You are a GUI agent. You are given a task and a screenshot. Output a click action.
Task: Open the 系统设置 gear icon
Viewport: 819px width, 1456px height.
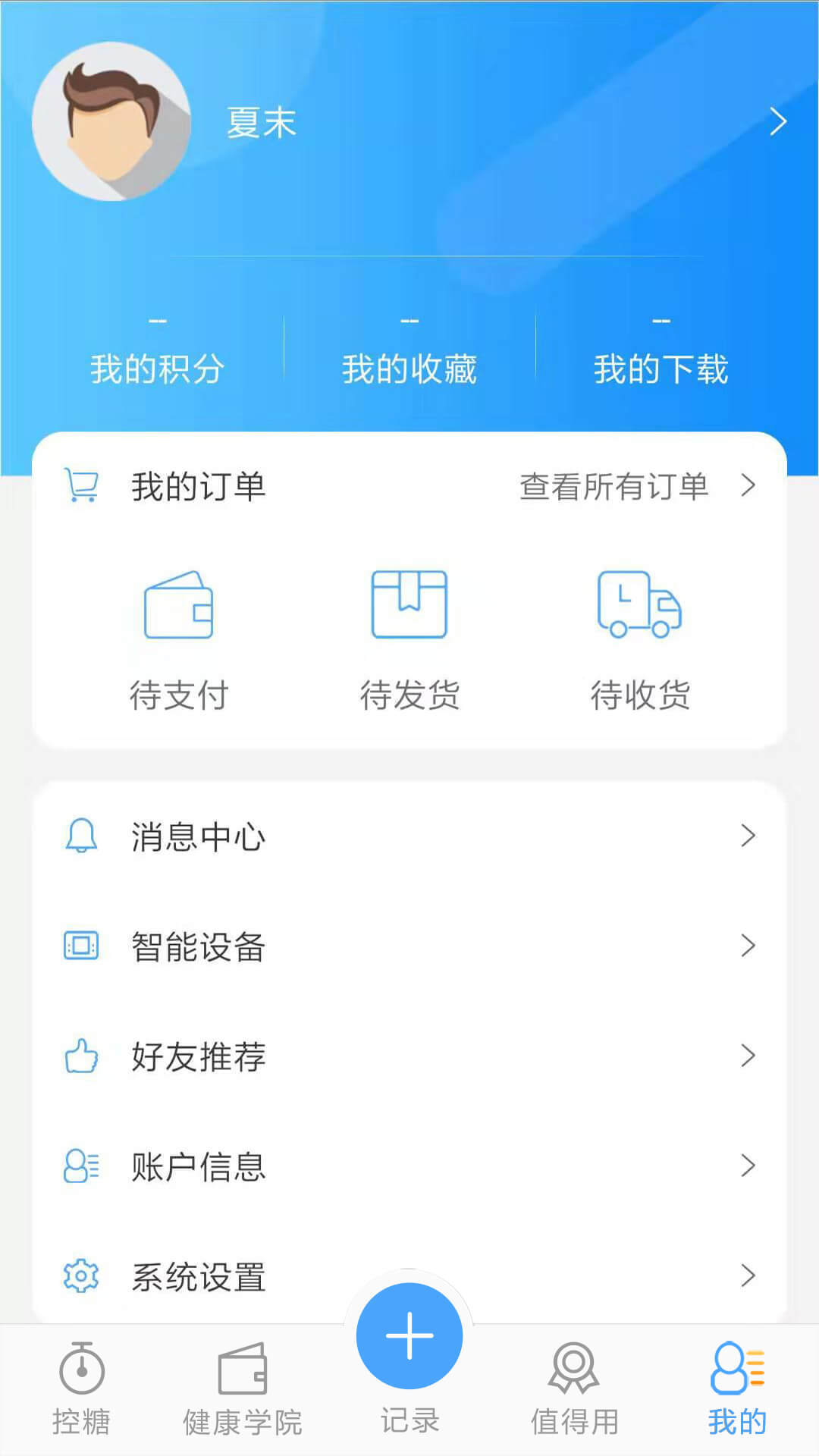point(82,1276)
